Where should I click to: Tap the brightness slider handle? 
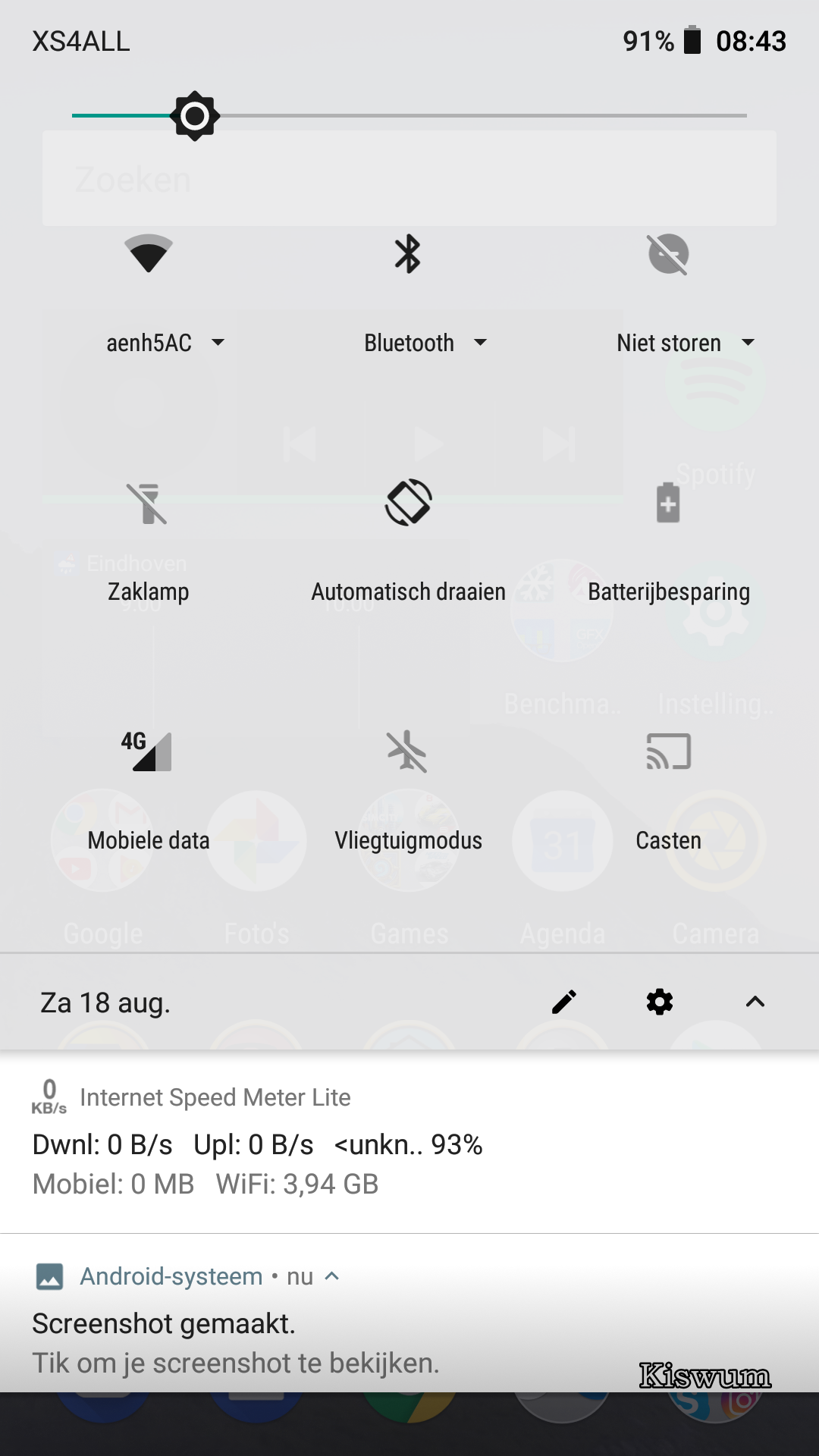pyautogui.click(x=195, y=116)
